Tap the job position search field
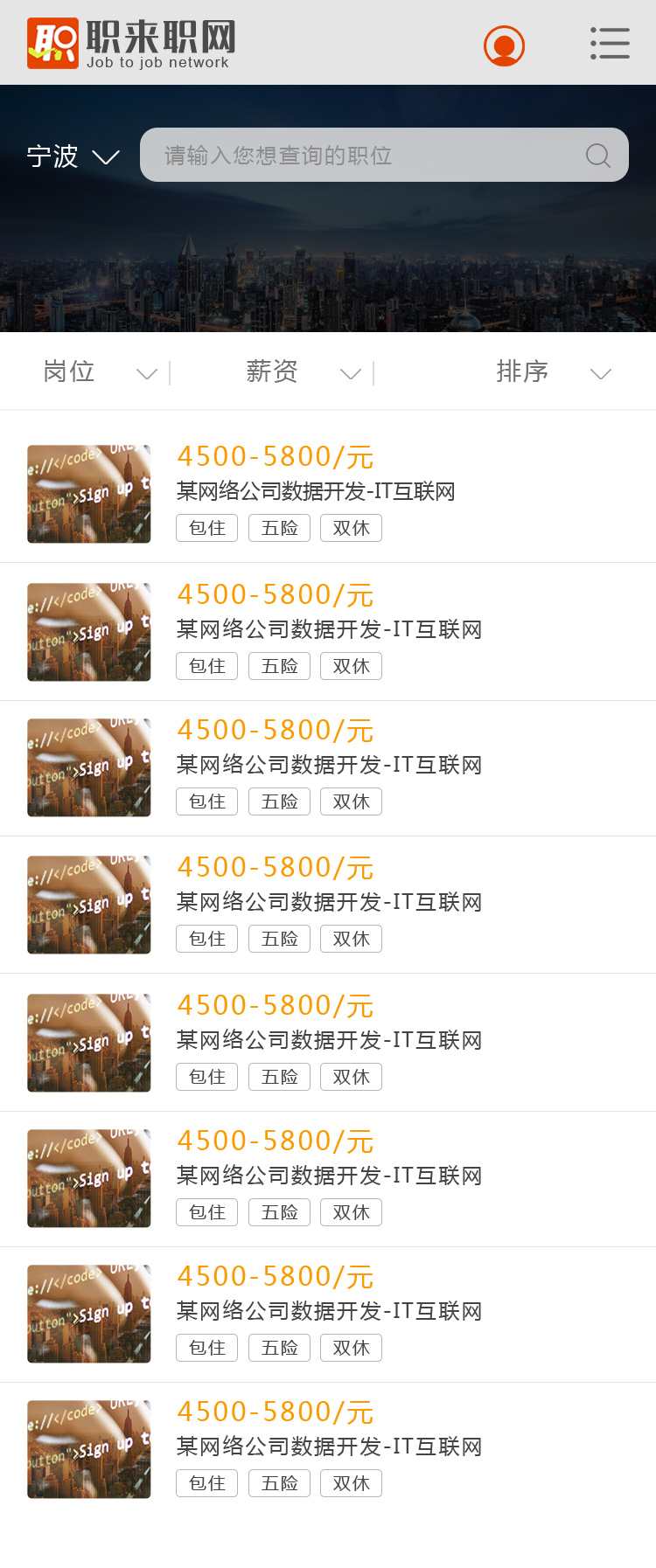Image resolution: width=656 pixels, height=1568 pixels. (367, 156)
